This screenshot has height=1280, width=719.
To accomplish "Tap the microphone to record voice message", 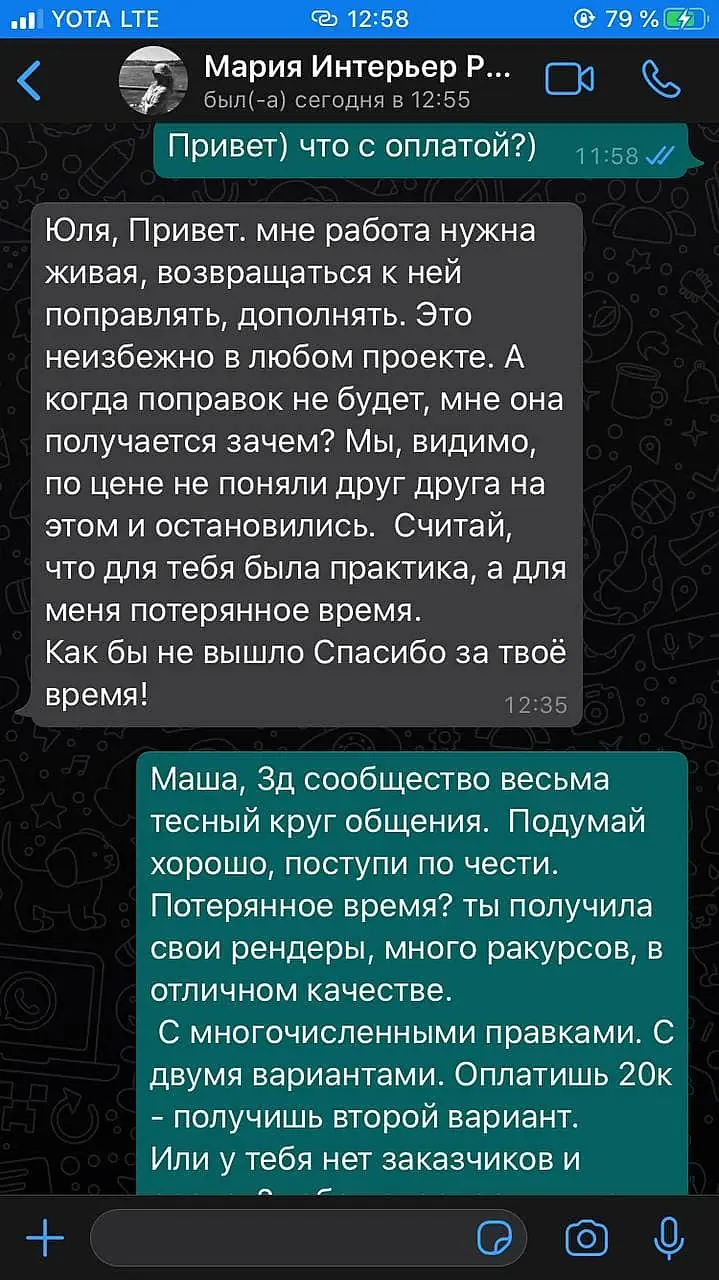I will click(667, 1238).
